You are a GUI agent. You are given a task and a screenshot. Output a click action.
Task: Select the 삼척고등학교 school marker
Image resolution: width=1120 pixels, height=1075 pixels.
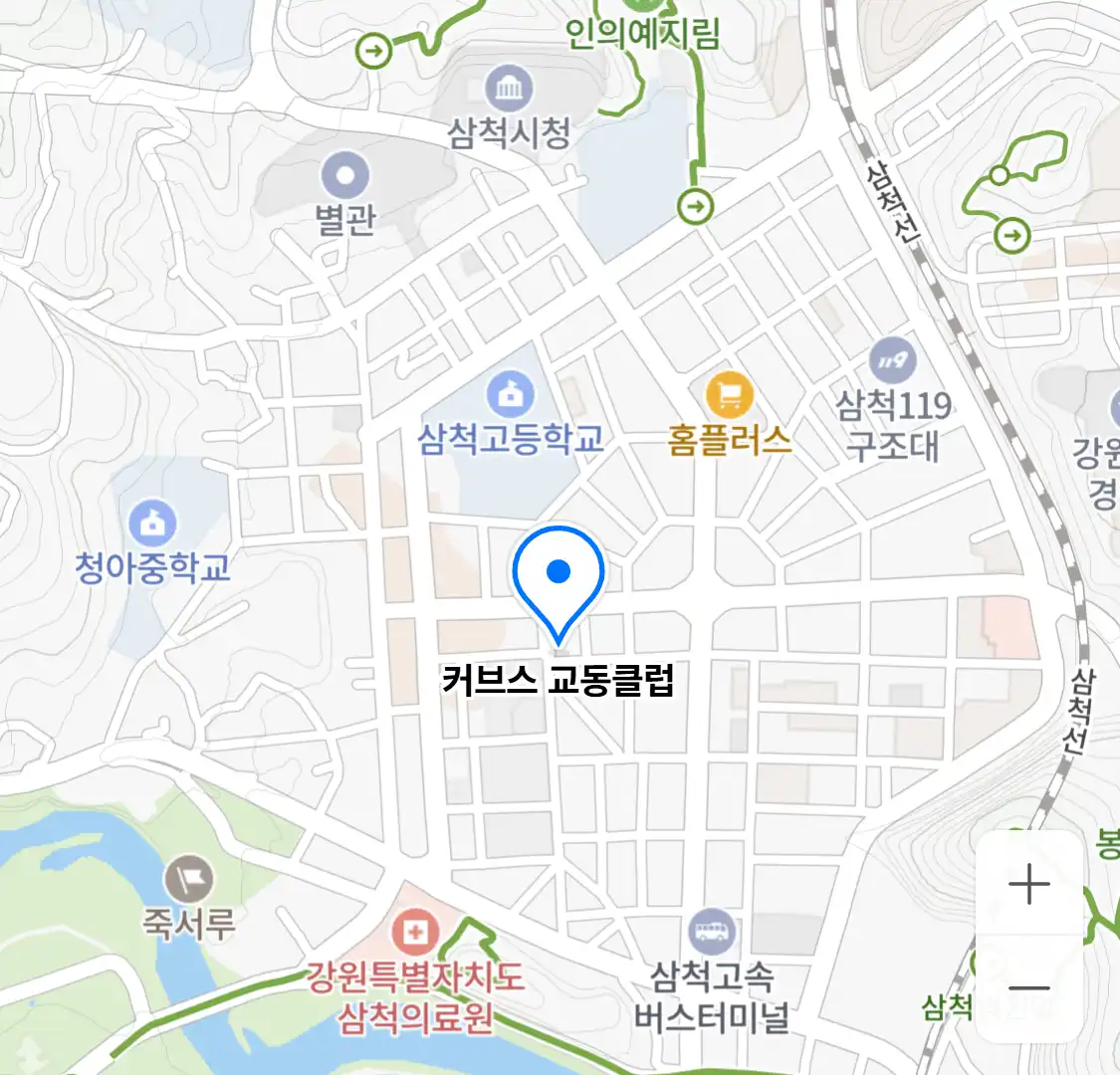pos(510,394)
